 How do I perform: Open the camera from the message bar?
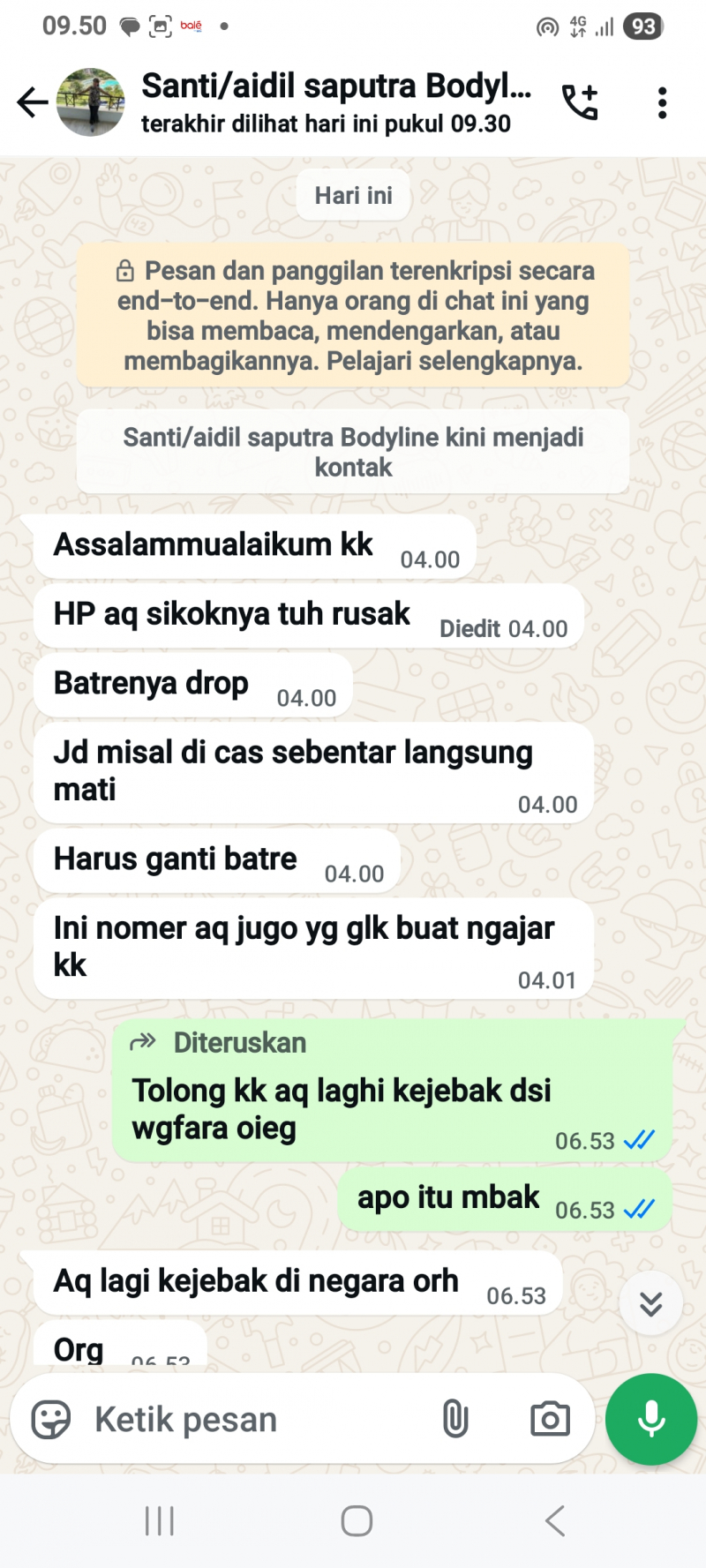click(x=550, y=1420)
